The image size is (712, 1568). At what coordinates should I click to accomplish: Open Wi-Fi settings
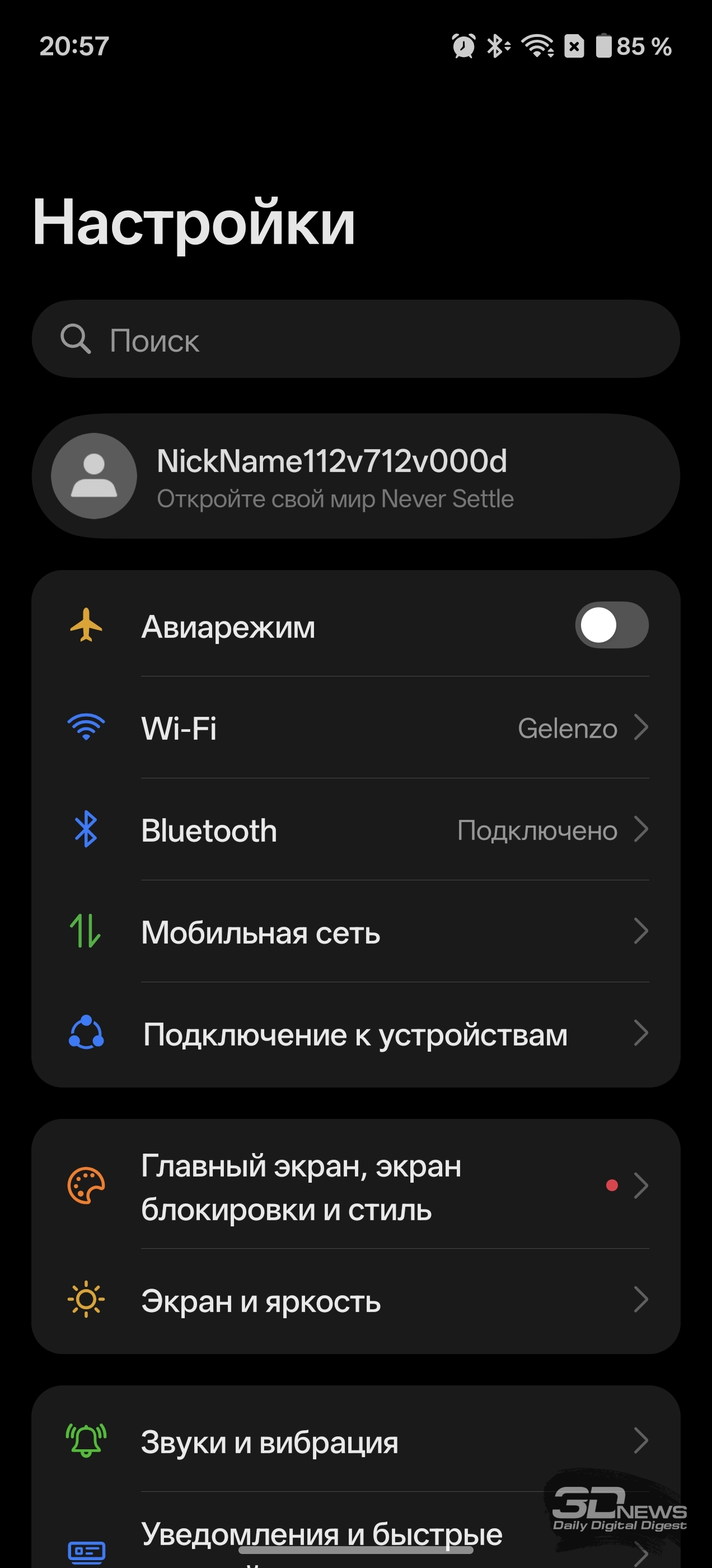click(355, 728)
